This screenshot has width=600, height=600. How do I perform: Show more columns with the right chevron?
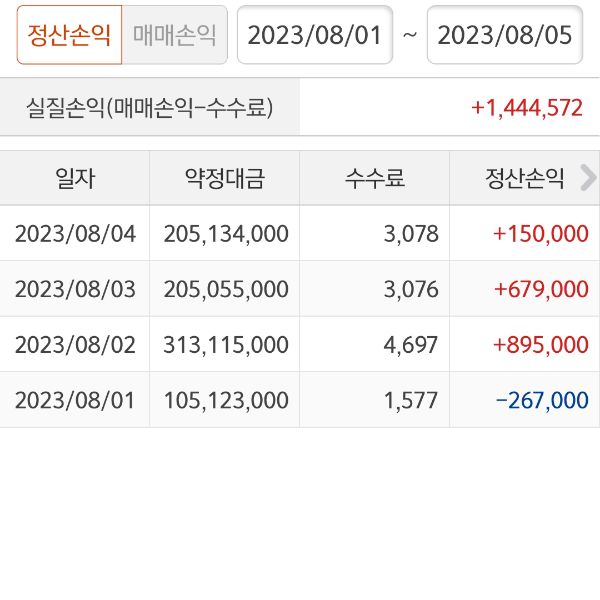[588, 179]
